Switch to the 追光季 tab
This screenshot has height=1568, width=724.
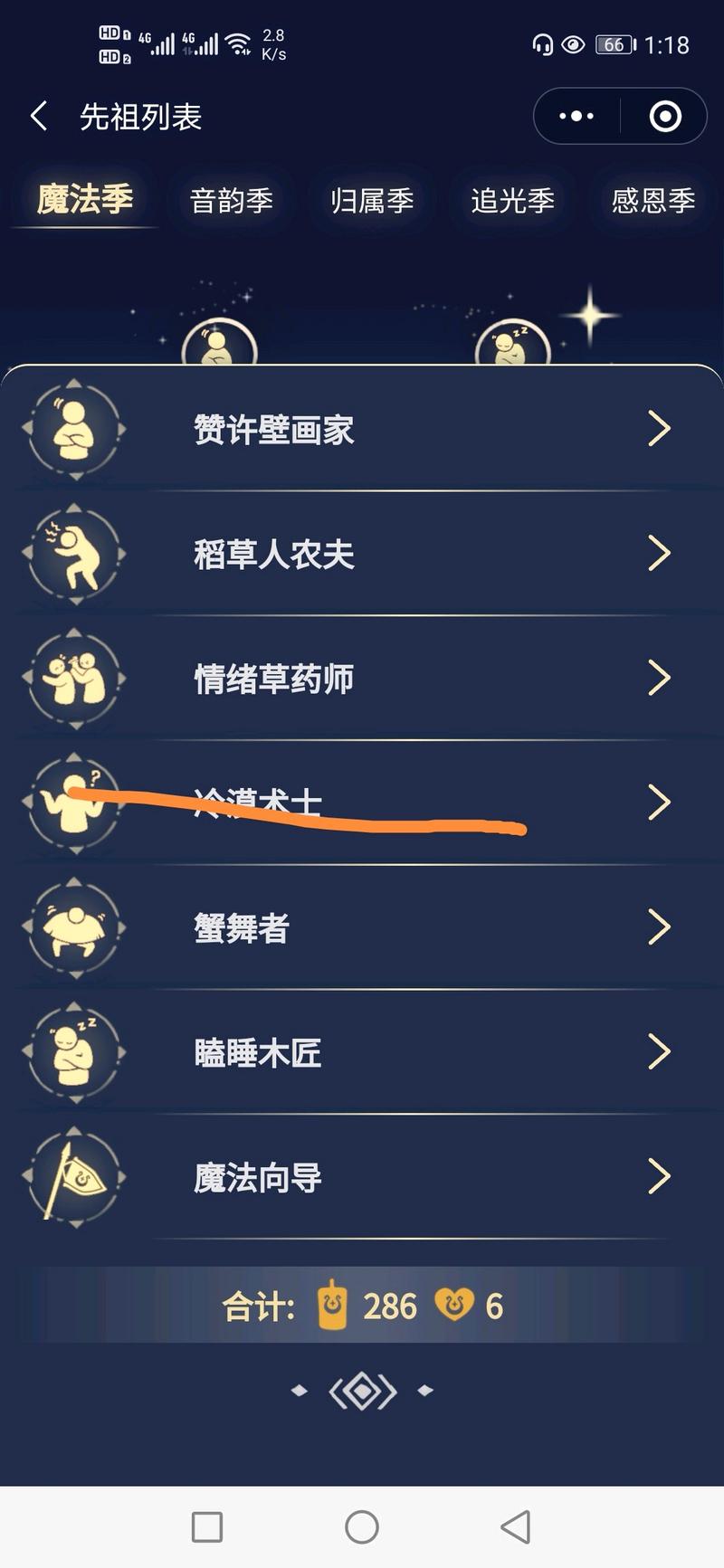[x=512, y=200]
